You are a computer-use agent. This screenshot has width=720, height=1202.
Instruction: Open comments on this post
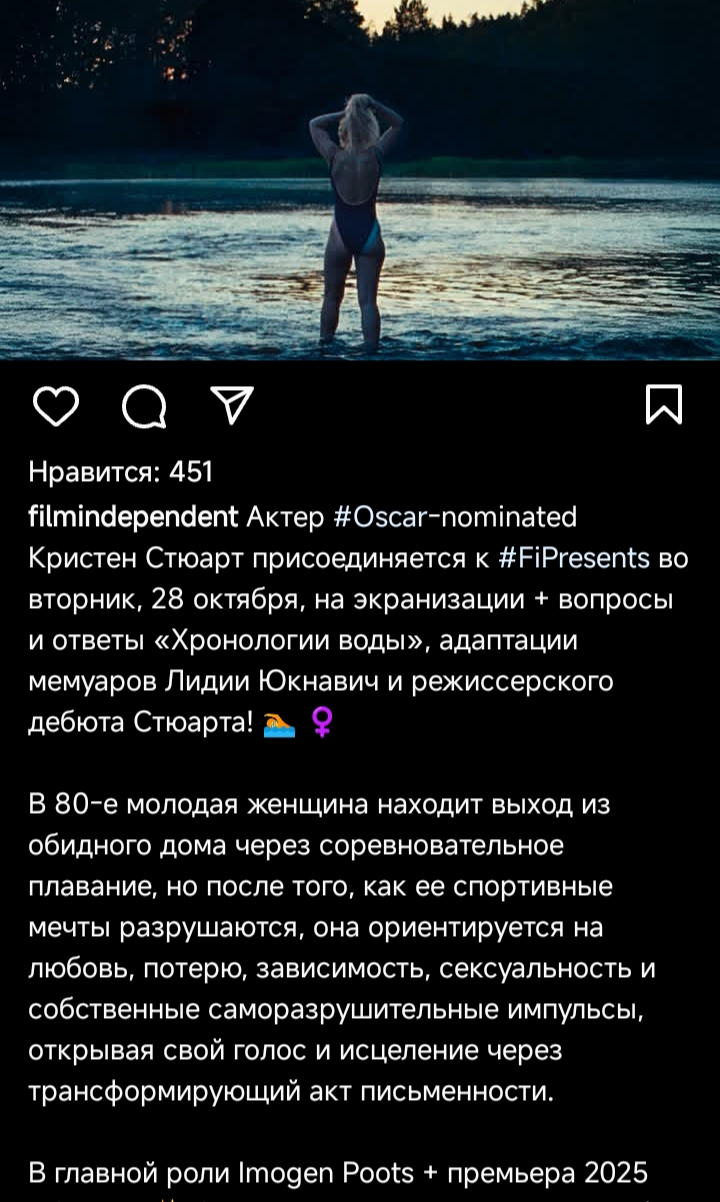pyautogui.click(x=144, y=407)
